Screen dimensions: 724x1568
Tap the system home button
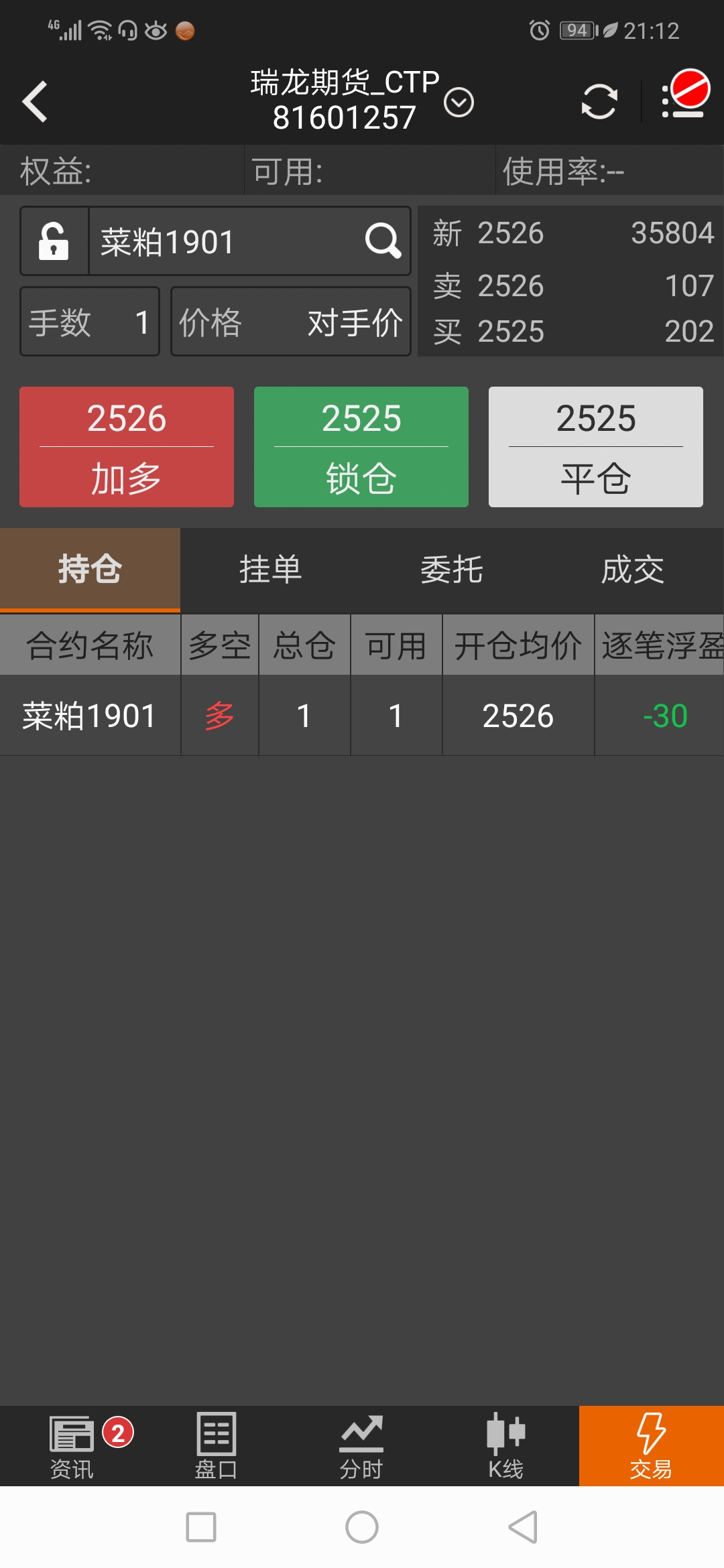click(362, 1527)
